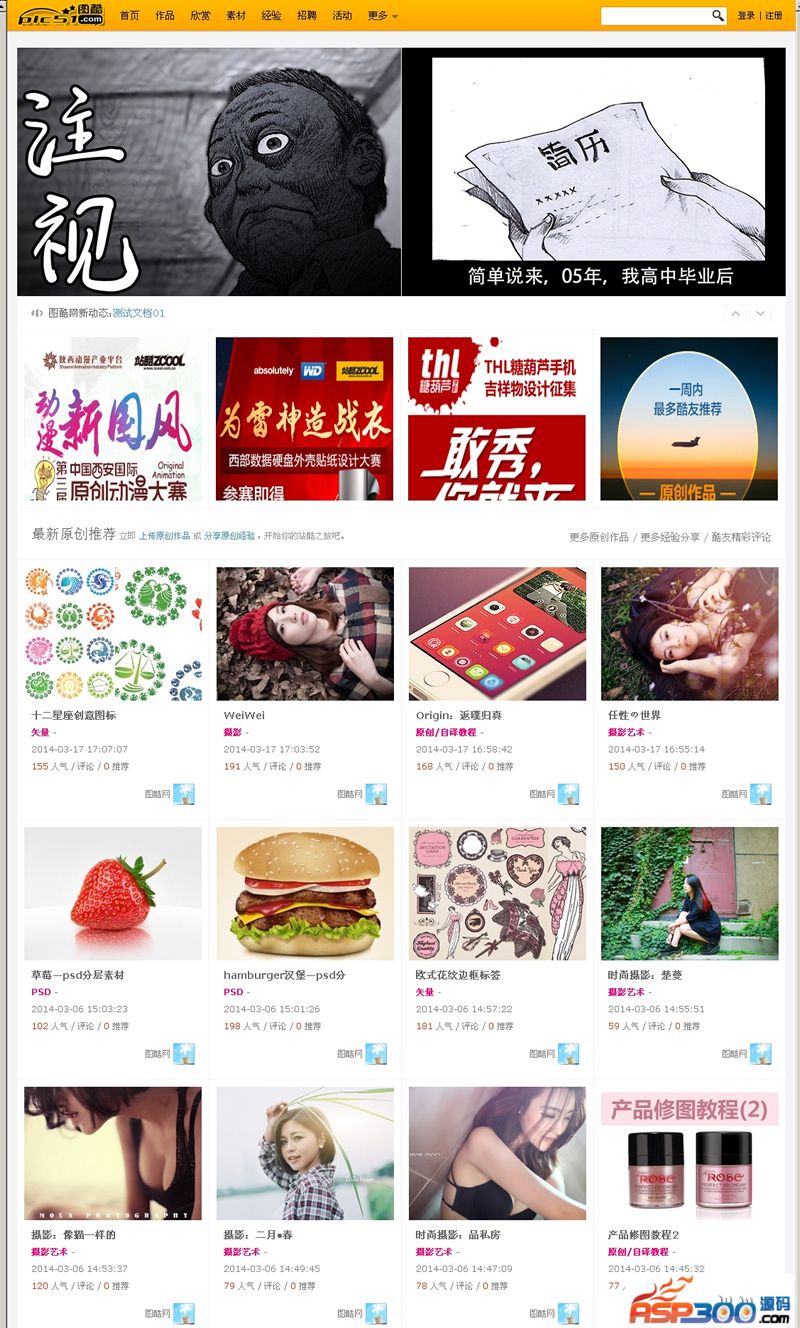Open the 更多原创作品 link

point(599,537)
